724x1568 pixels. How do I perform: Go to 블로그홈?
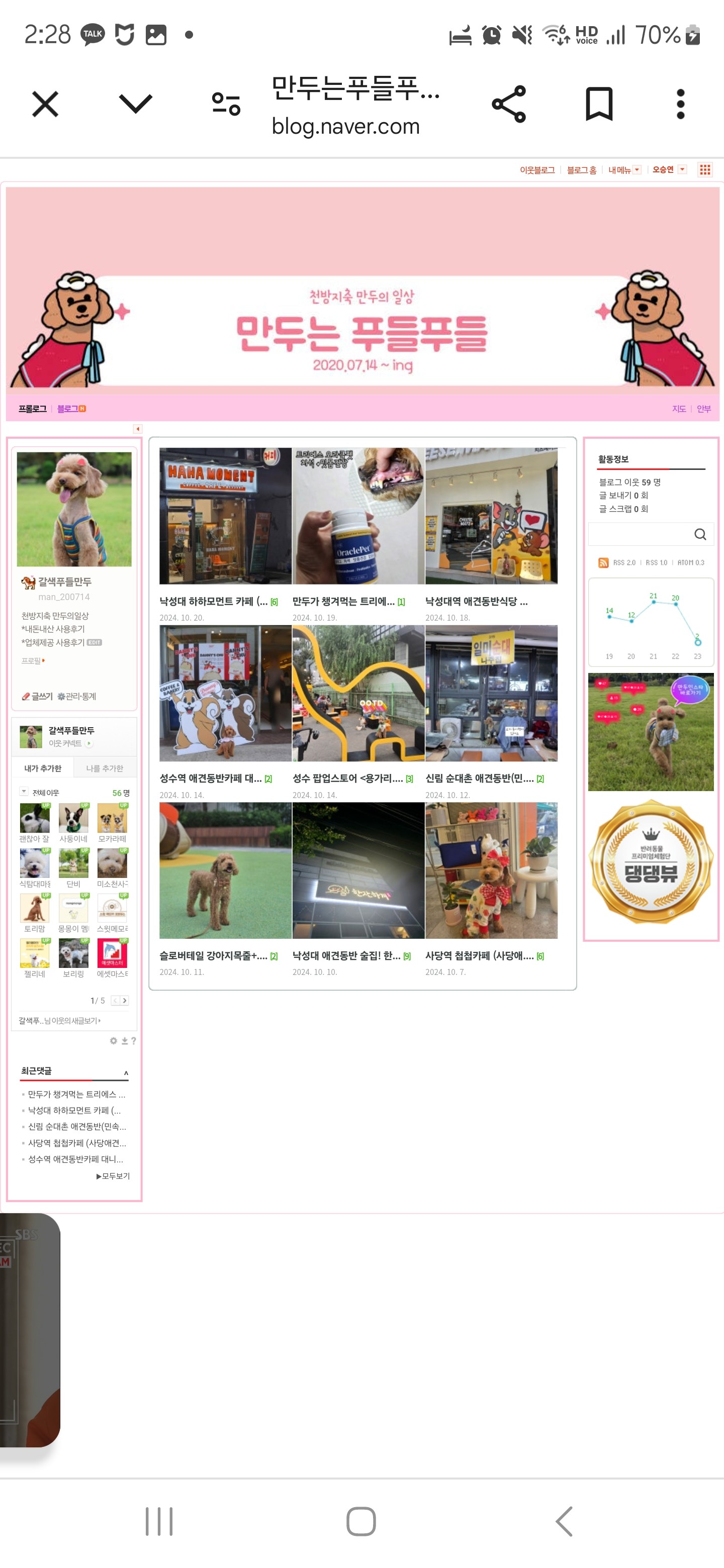pyautogui.click(x=581, y=170)
